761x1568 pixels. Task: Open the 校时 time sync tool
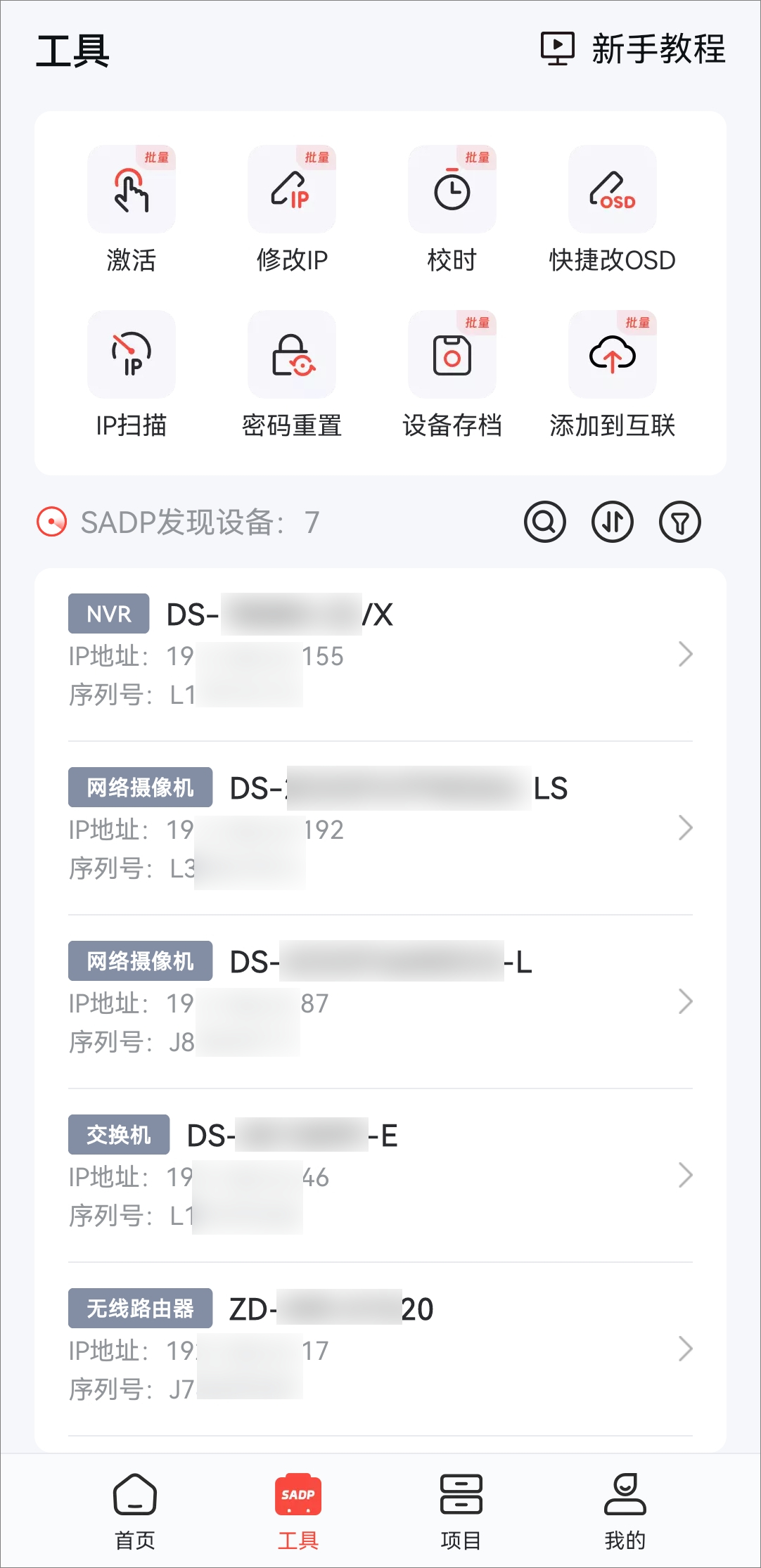[452, 210]
